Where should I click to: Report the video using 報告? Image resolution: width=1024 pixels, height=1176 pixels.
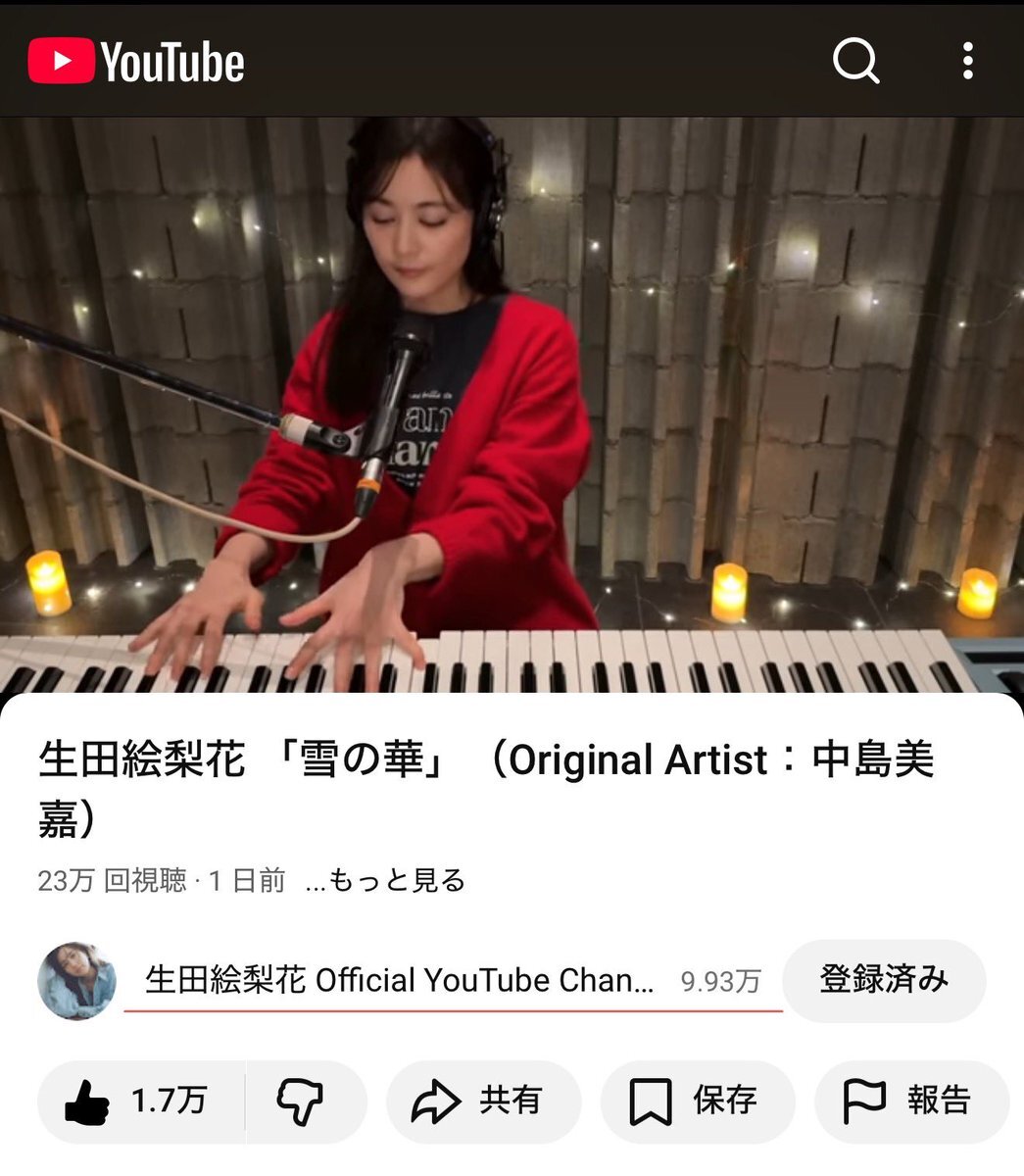[x=910, y=1102]
